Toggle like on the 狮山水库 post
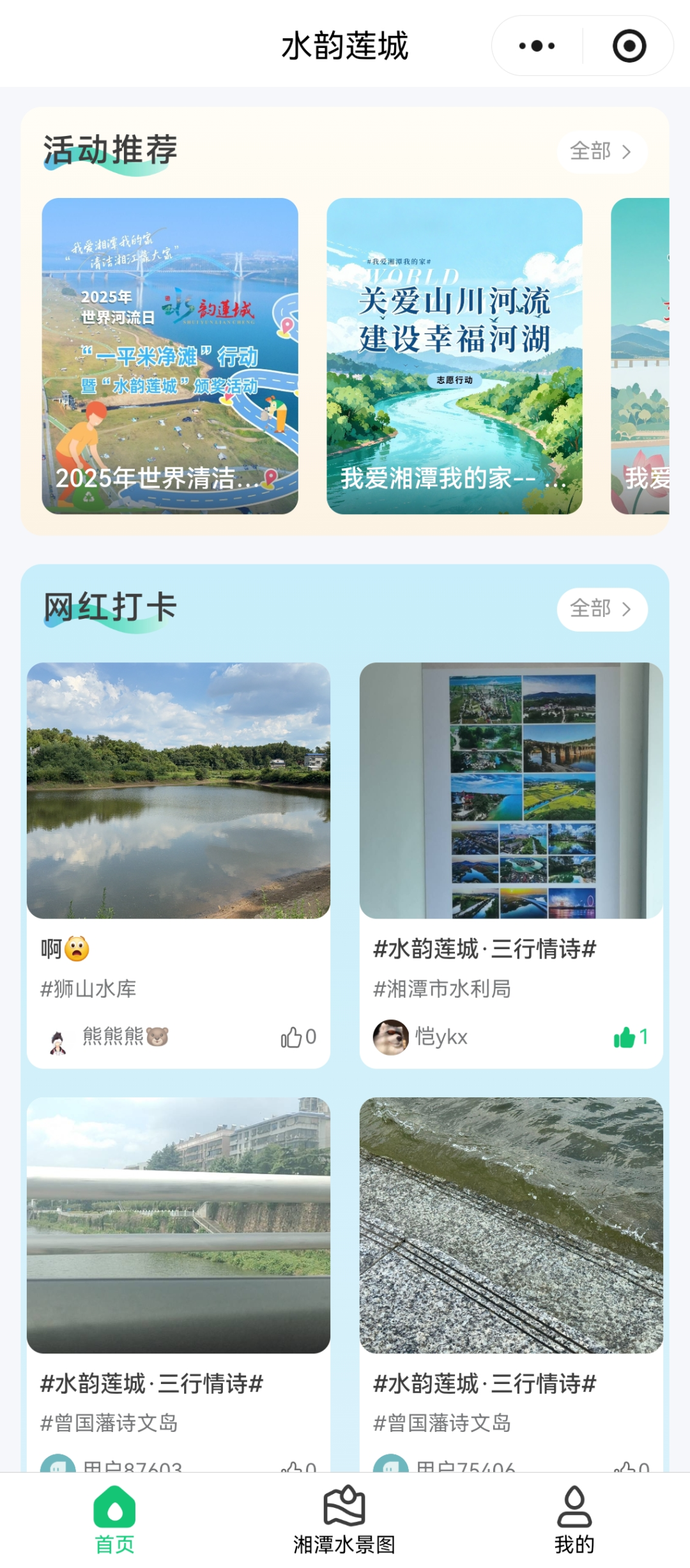 (291, 1037)
